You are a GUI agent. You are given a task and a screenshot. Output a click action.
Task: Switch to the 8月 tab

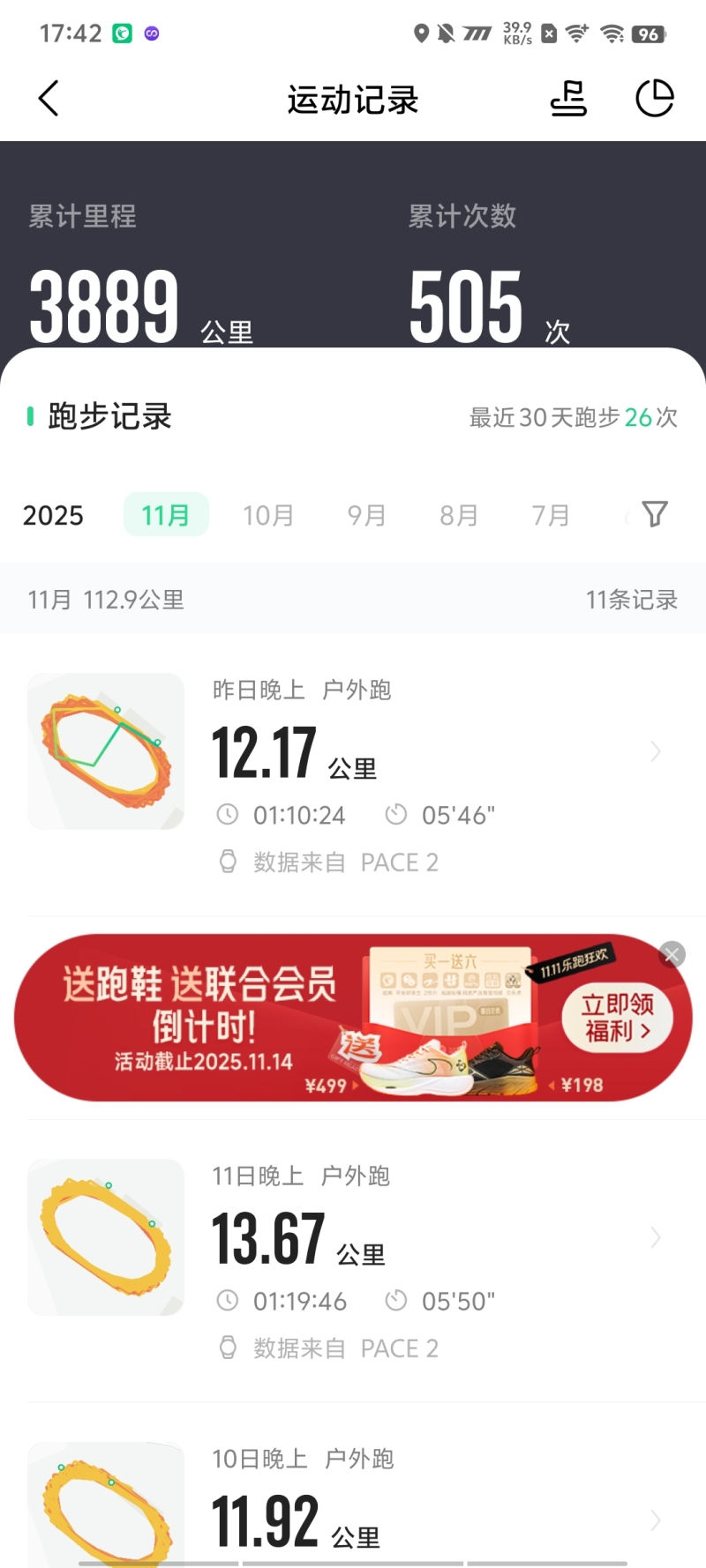[x=459, y=515]
